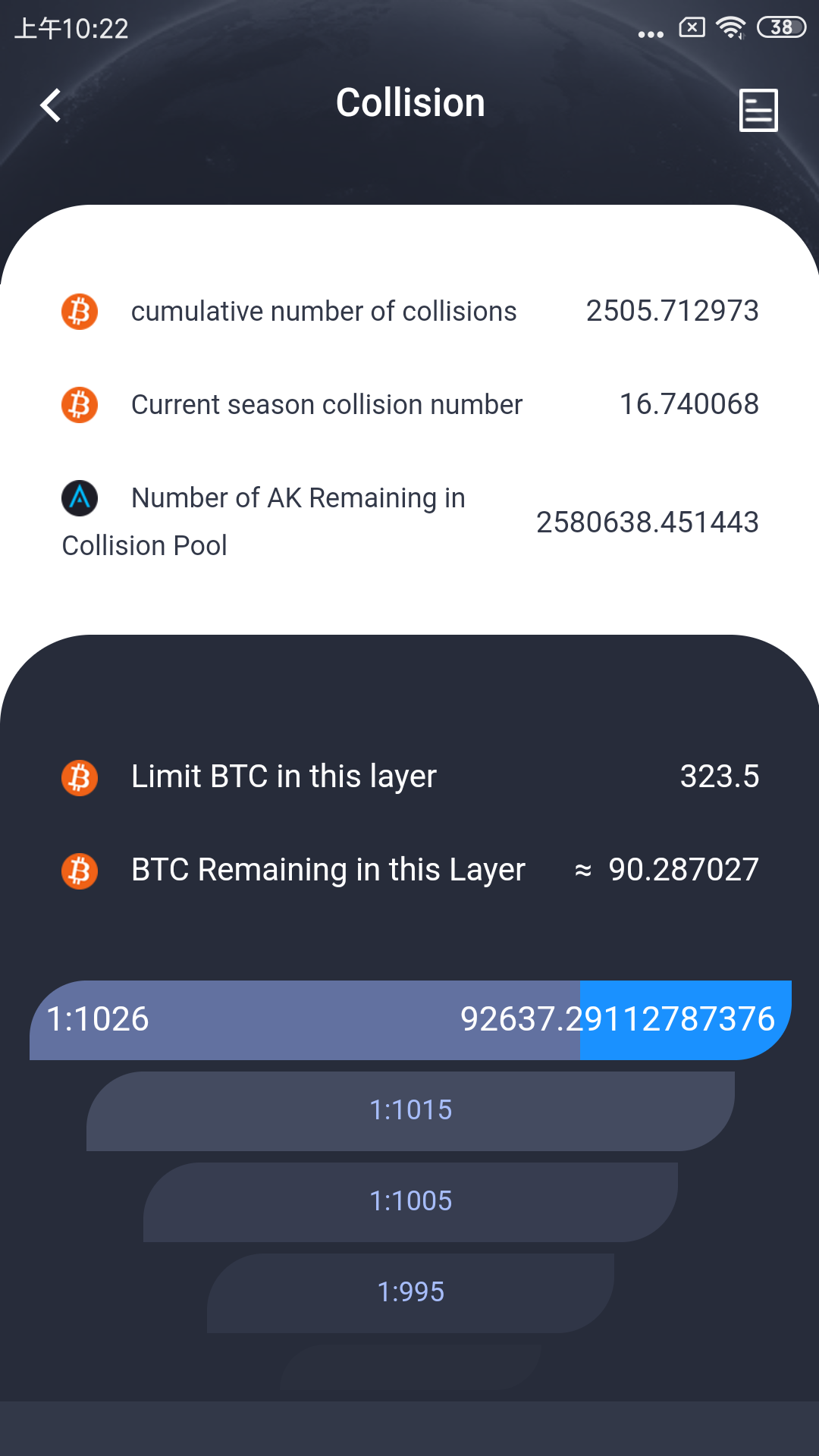
Task: Select the current 1:1026 layer bar
Action: point(409,1020)
